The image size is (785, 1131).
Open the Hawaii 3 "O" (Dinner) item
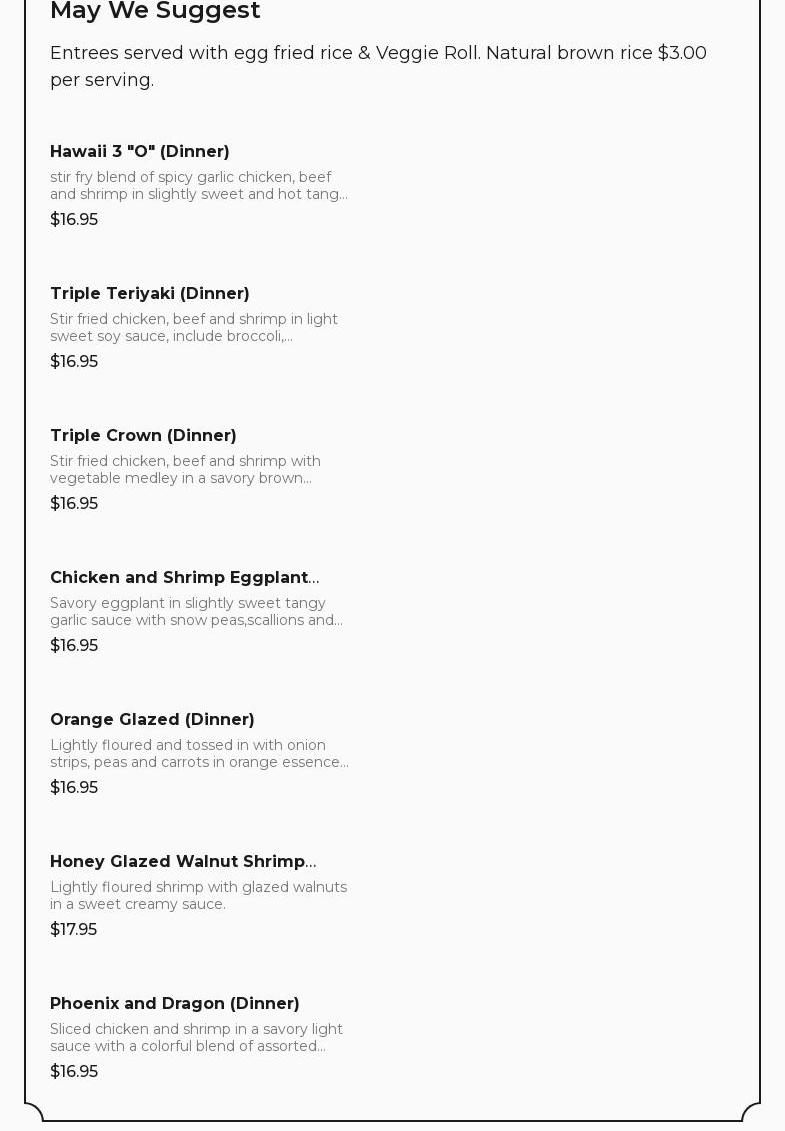[x=140, y=152]
